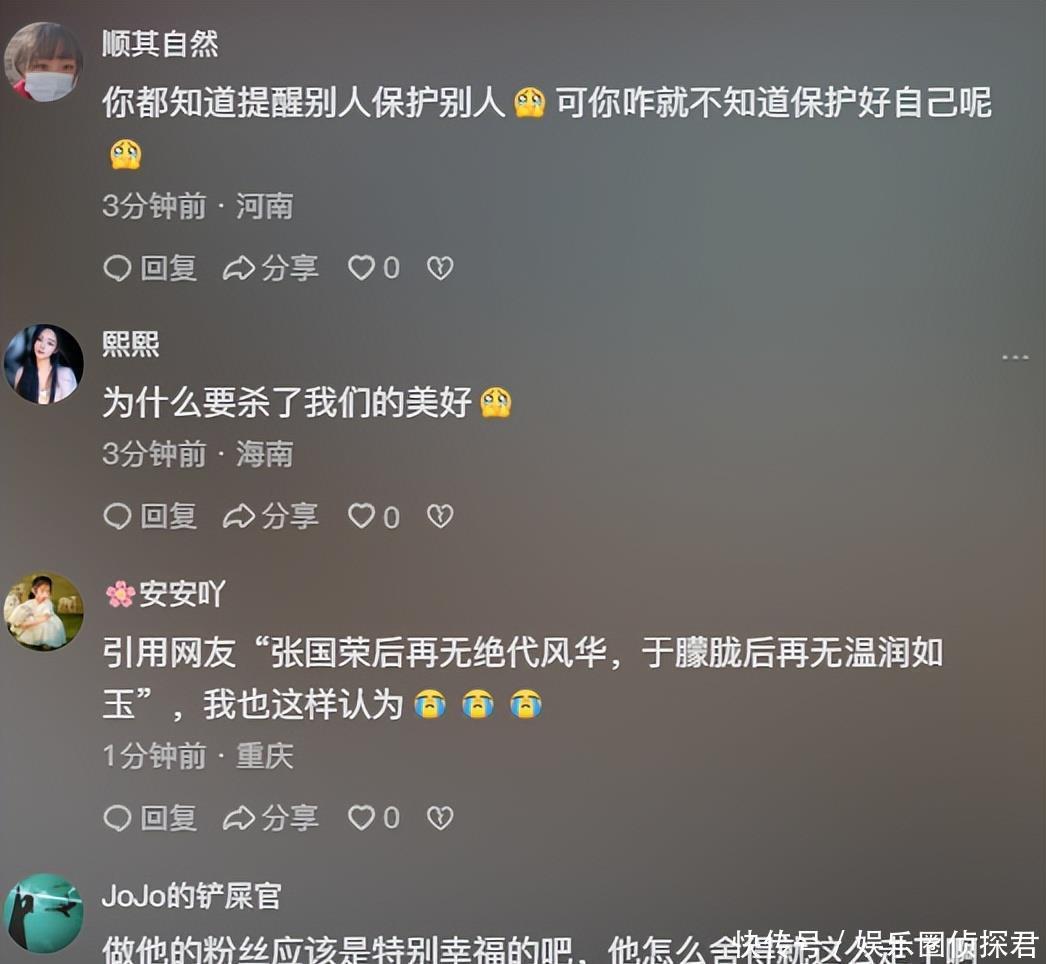This screenshot has width=1046, height=964.
Task: Share 熙熙's comment
Action: 270,516
